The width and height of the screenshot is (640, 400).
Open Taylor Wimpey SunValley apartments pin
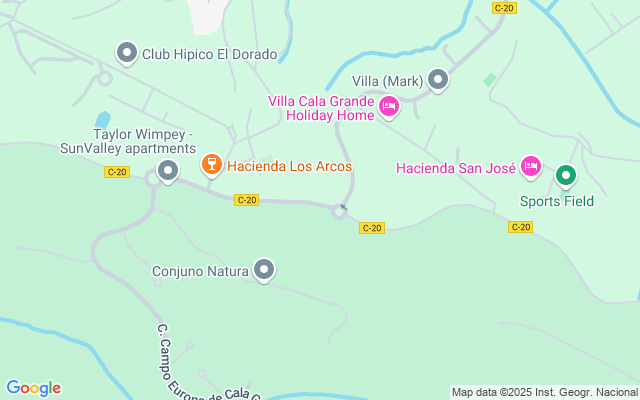coord(167,171)
